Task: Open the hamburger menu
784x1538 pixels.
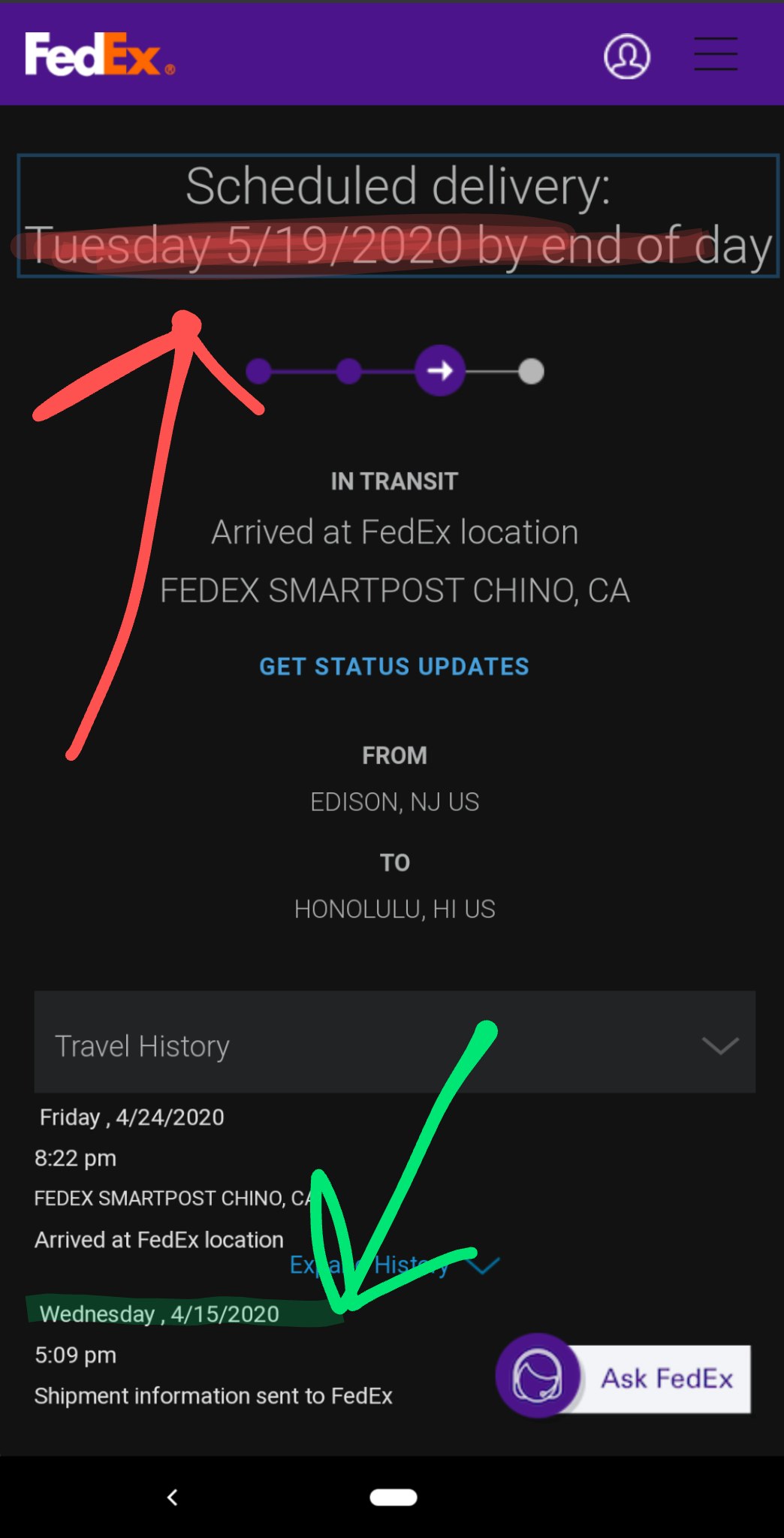Action: tap(715, 54)
